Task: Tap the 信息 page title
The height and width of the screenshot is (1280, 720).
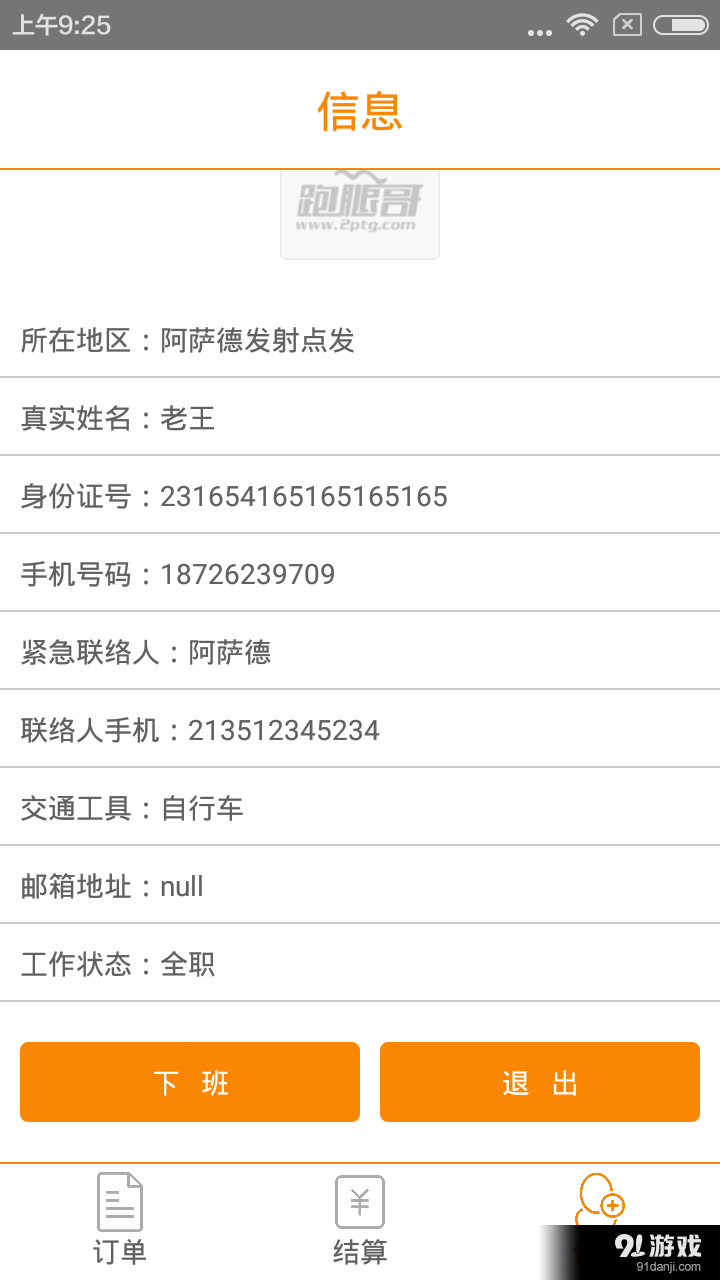Action: pyautogui.click(x=360, y=110)
